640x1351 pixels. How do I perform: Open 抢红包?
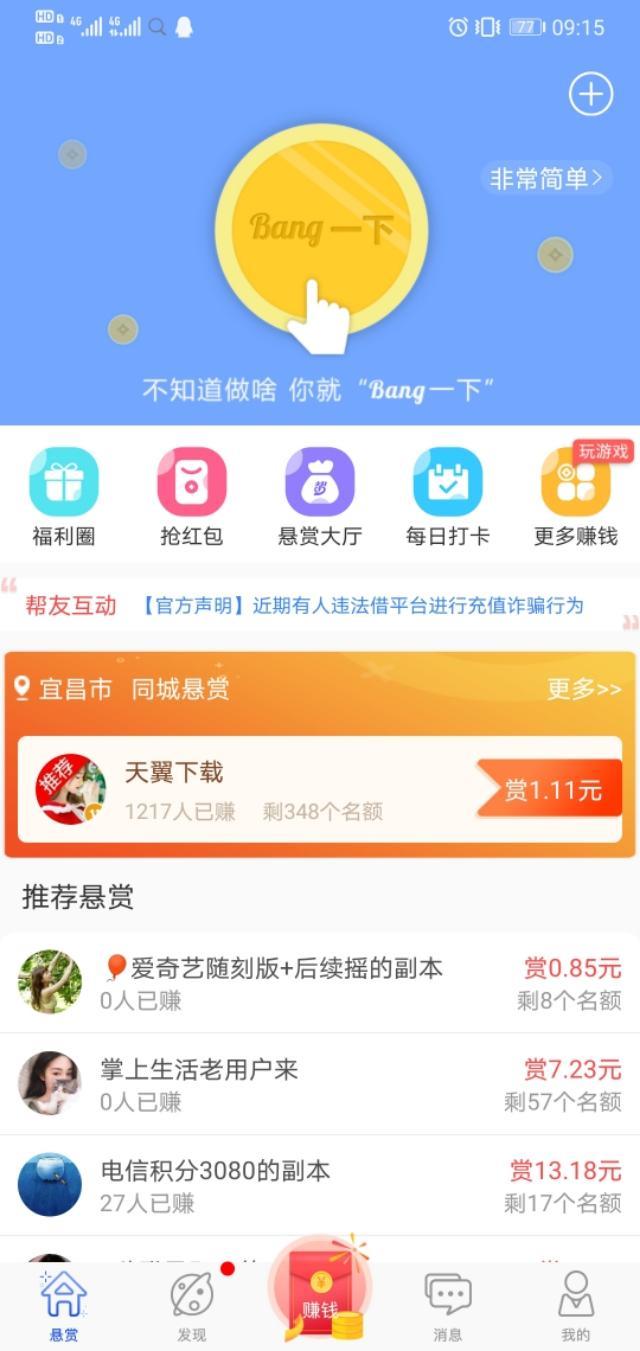pyautogui.click(x=191, y=497)
